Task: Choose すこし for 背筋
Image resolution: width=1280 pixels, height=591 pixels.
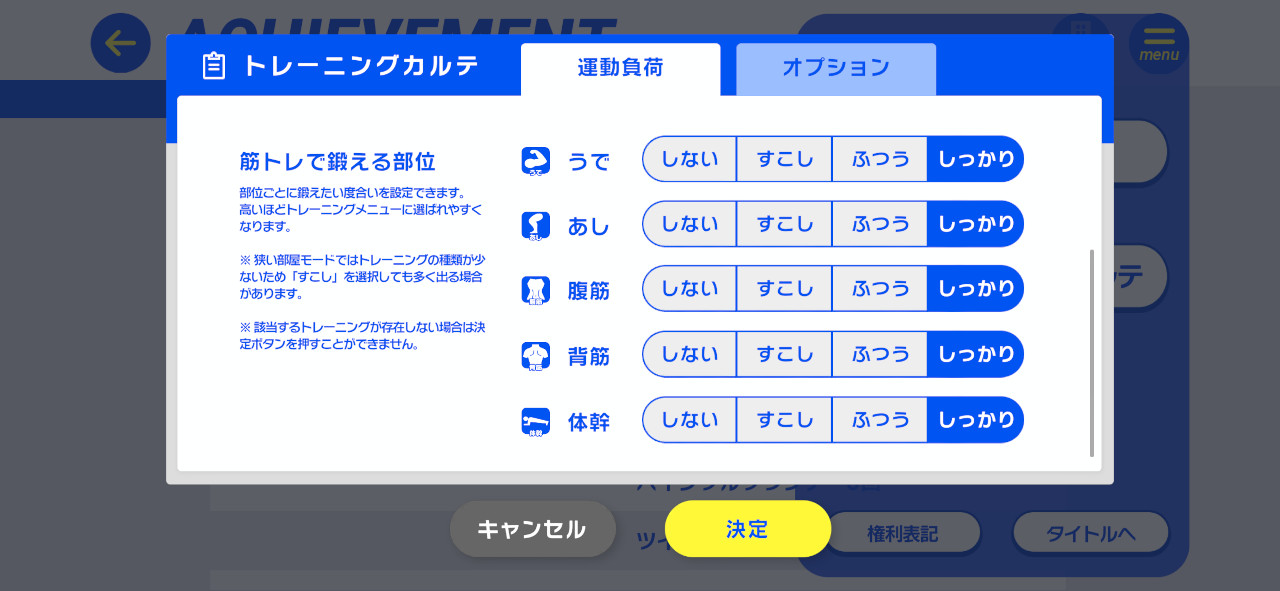Action: click(784, 354)
